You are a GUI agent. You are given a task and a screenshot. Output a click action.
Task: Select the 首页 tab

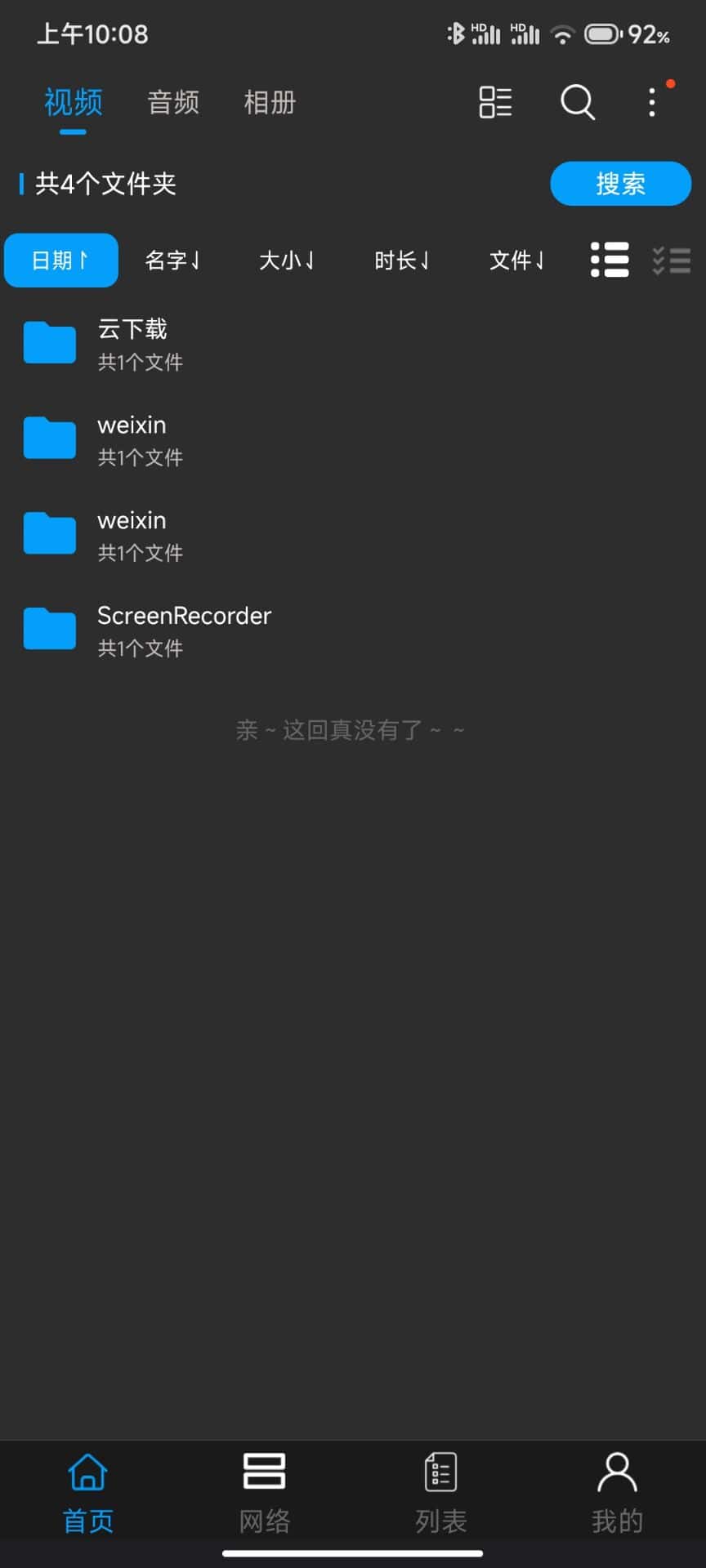(x=87, y=1493)
